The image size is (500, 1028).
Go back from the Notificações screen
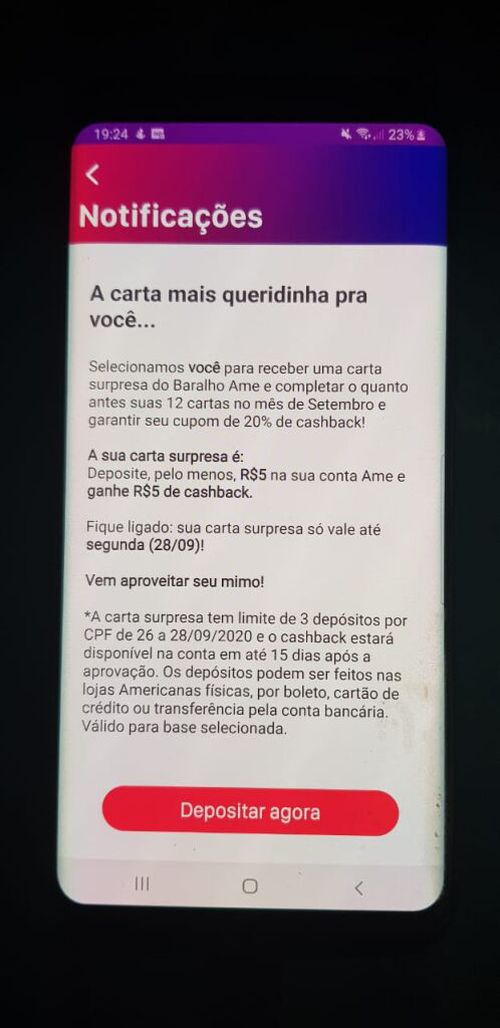point(92,174)
